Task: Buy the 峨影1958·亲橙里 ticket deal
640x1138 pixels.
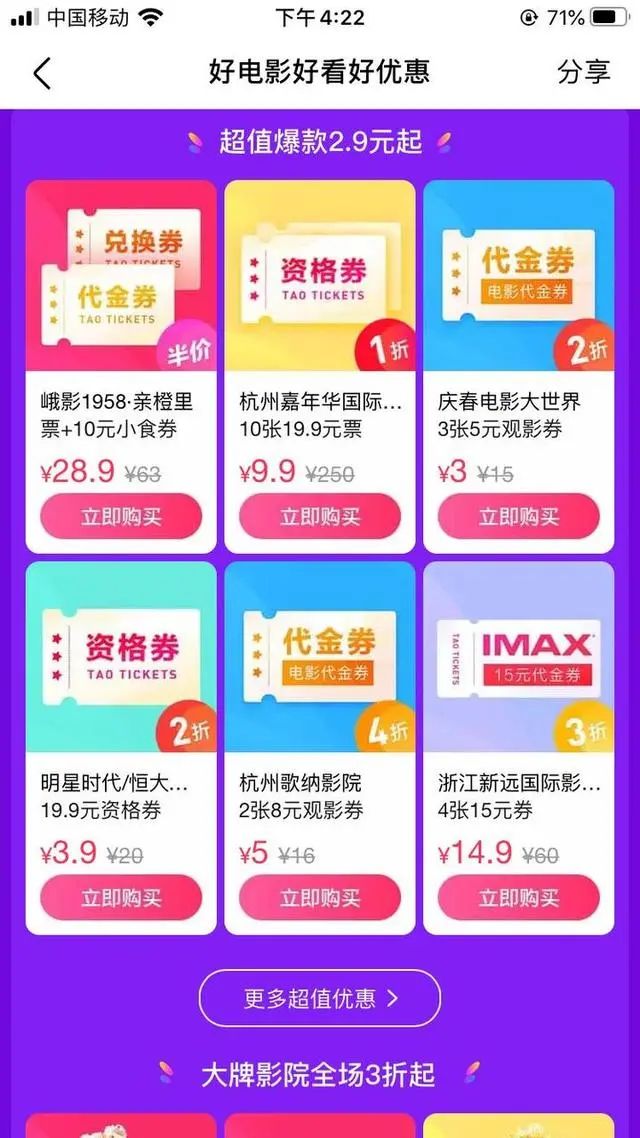Action: coord(121,517)
